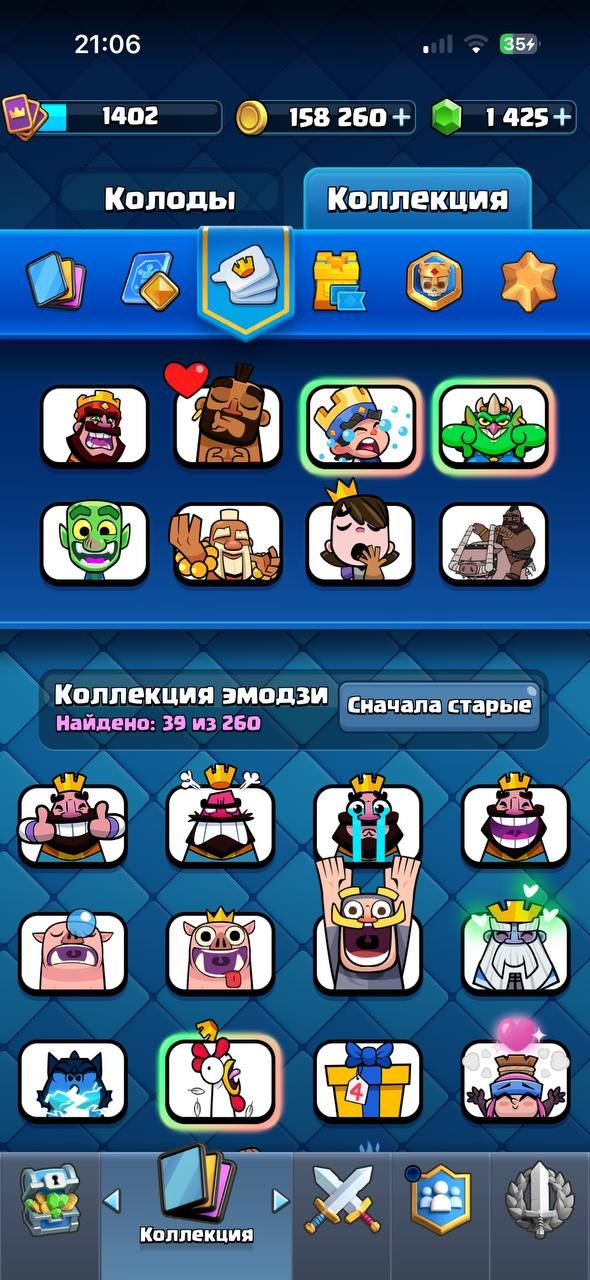Select the green goblin emote in deck
The image size is (590, 1280).
95,543
